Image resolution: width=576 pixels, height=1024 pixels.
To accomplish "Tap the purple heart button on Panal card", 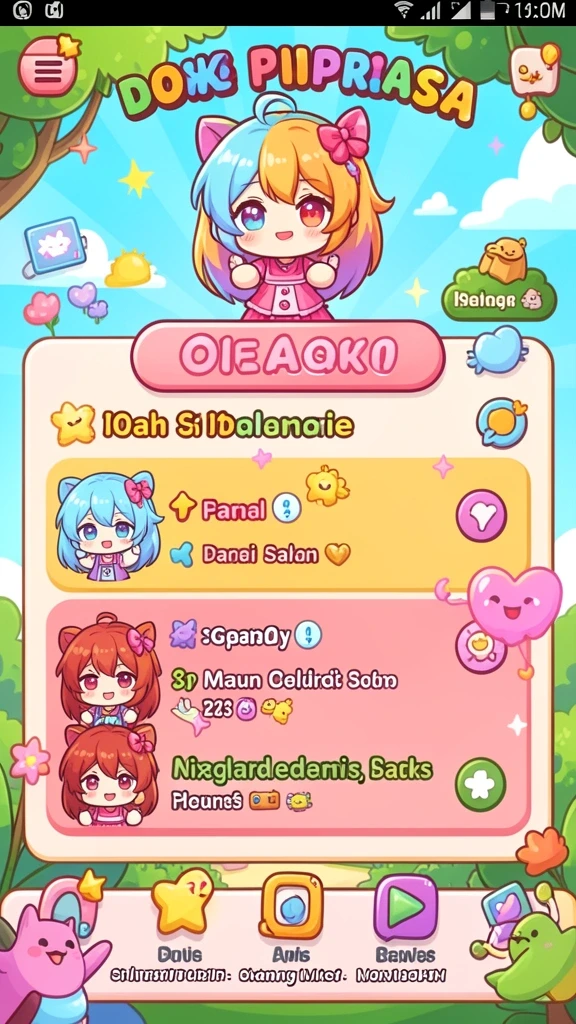I will point(481,516).
